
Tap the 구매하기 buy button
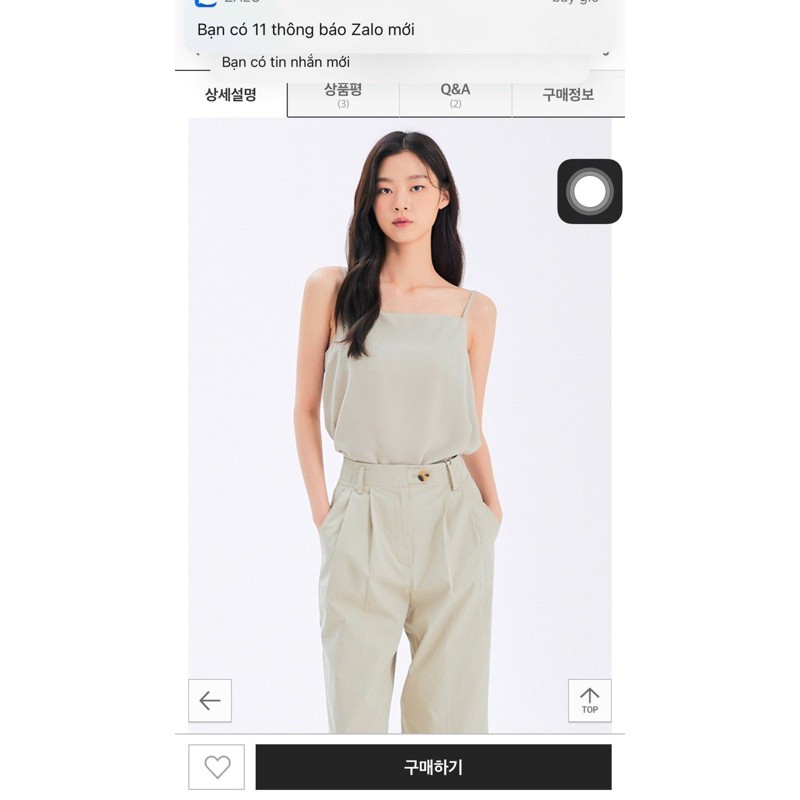(x=433, y=767)
